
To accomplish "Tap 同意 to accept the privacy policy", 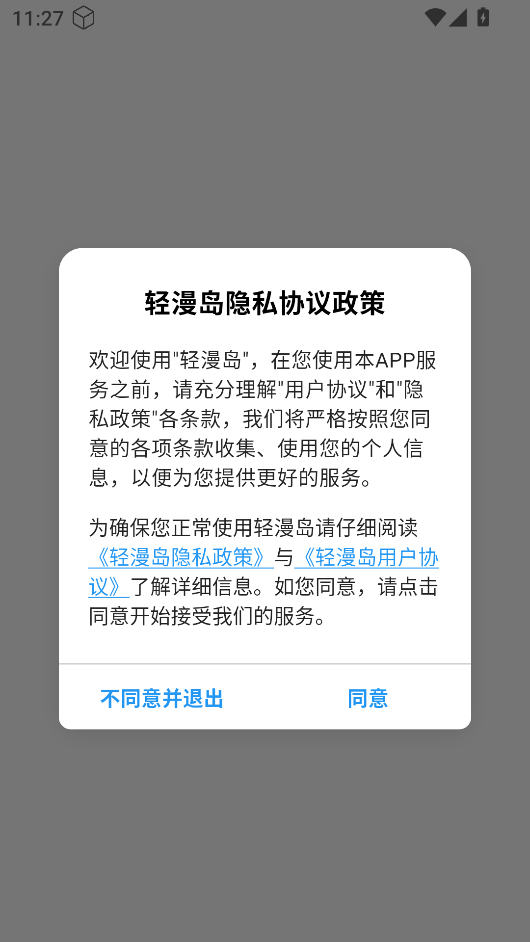I will (x=367, y=699).
